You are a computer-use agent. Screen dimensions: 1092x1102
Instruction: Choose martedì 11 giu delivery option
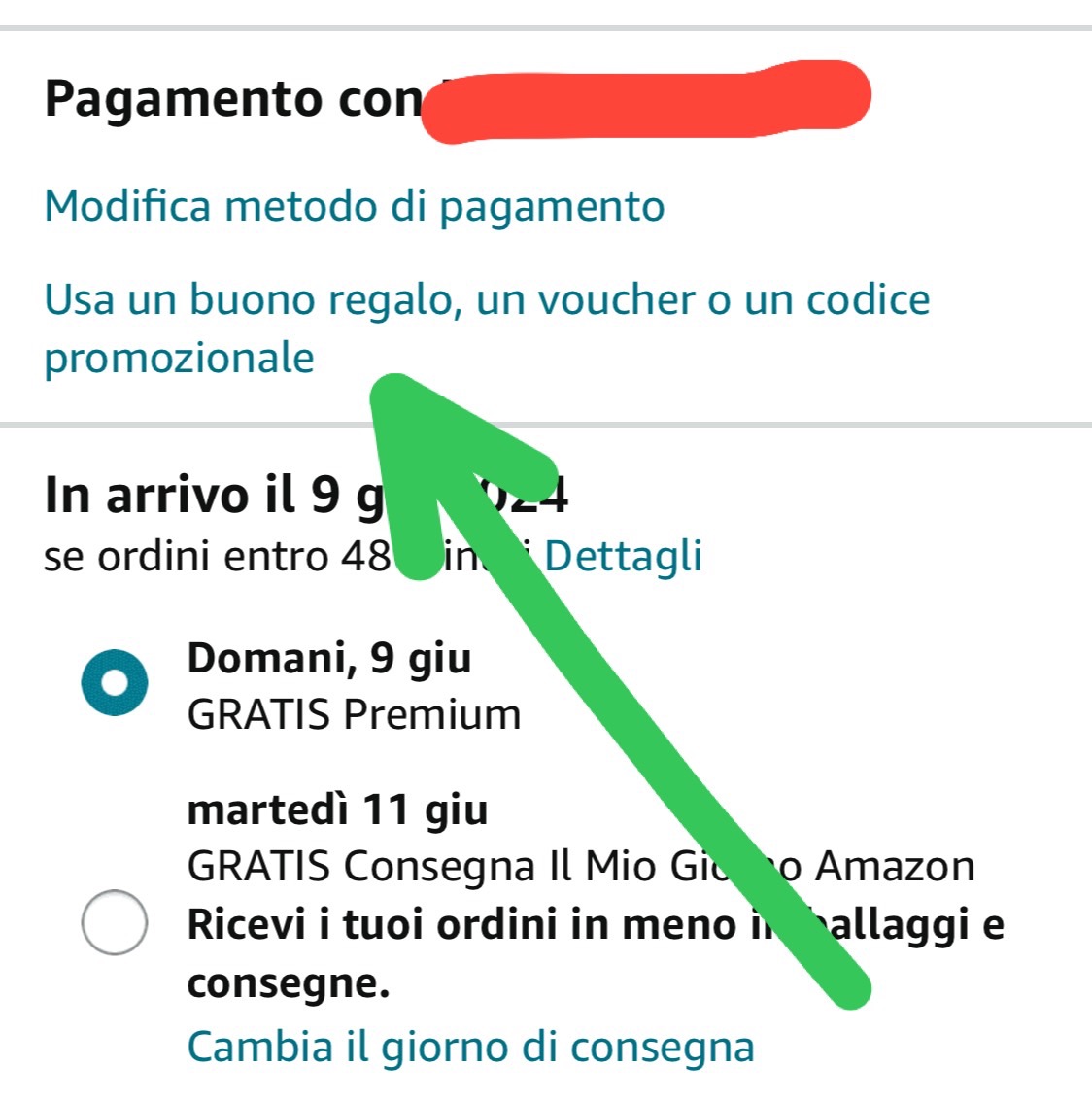click(x=115, y=921)
